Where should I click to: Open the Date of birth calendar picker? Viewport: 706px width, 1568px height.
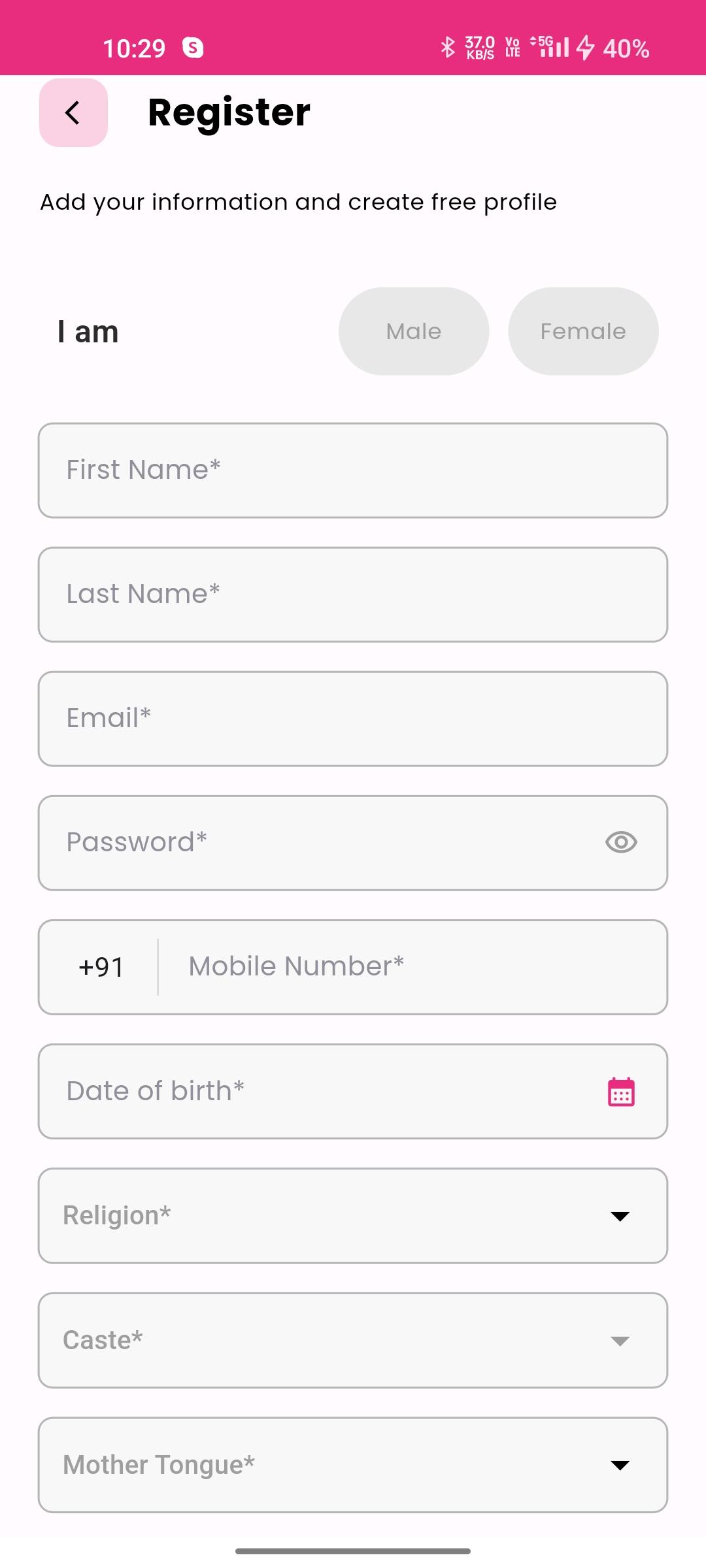pyautogui.click(x=621, y=1091)
